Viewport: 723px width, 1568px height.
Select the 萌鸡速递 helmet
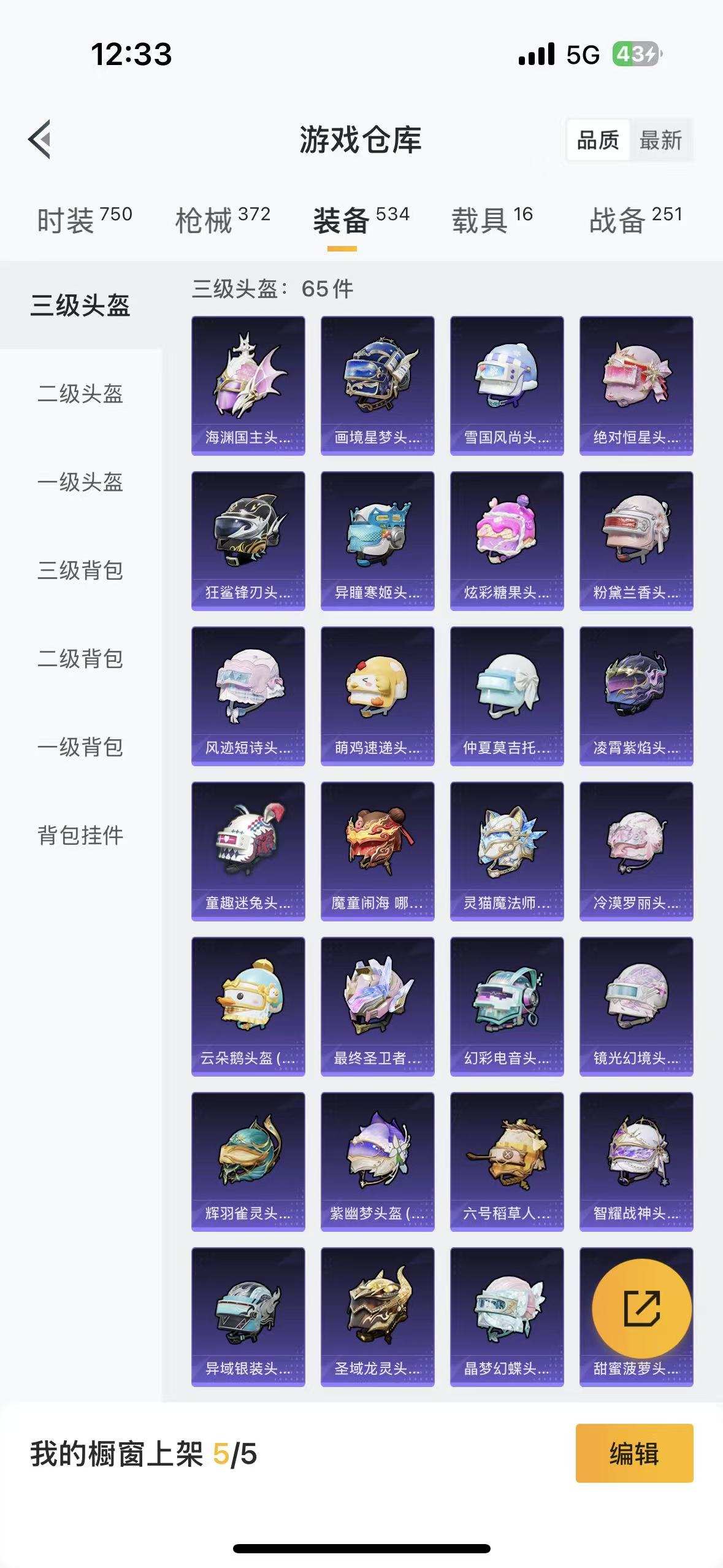pyautogui.click(x=377, y=696)
